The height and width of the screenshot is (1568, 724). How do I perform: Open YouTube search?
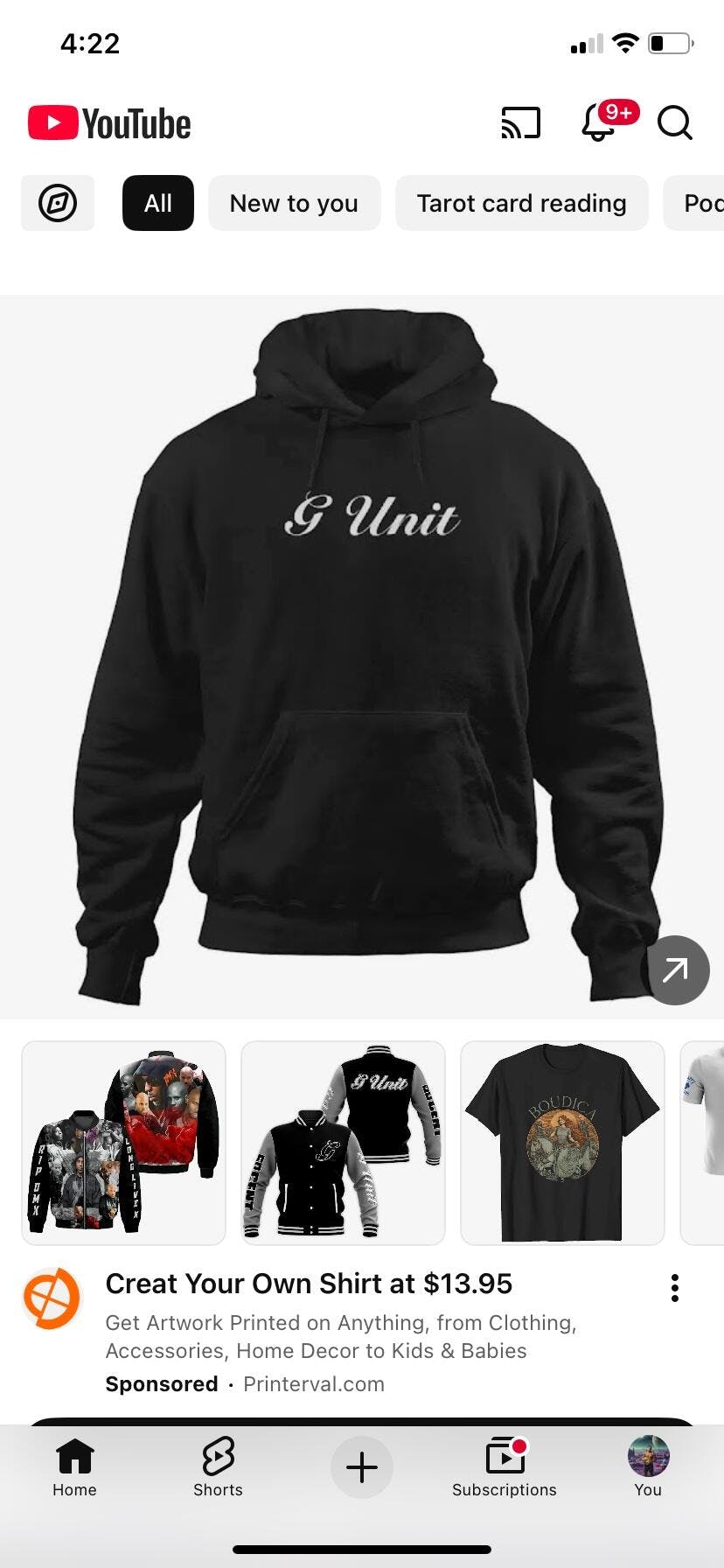click(x=674, y=123)
